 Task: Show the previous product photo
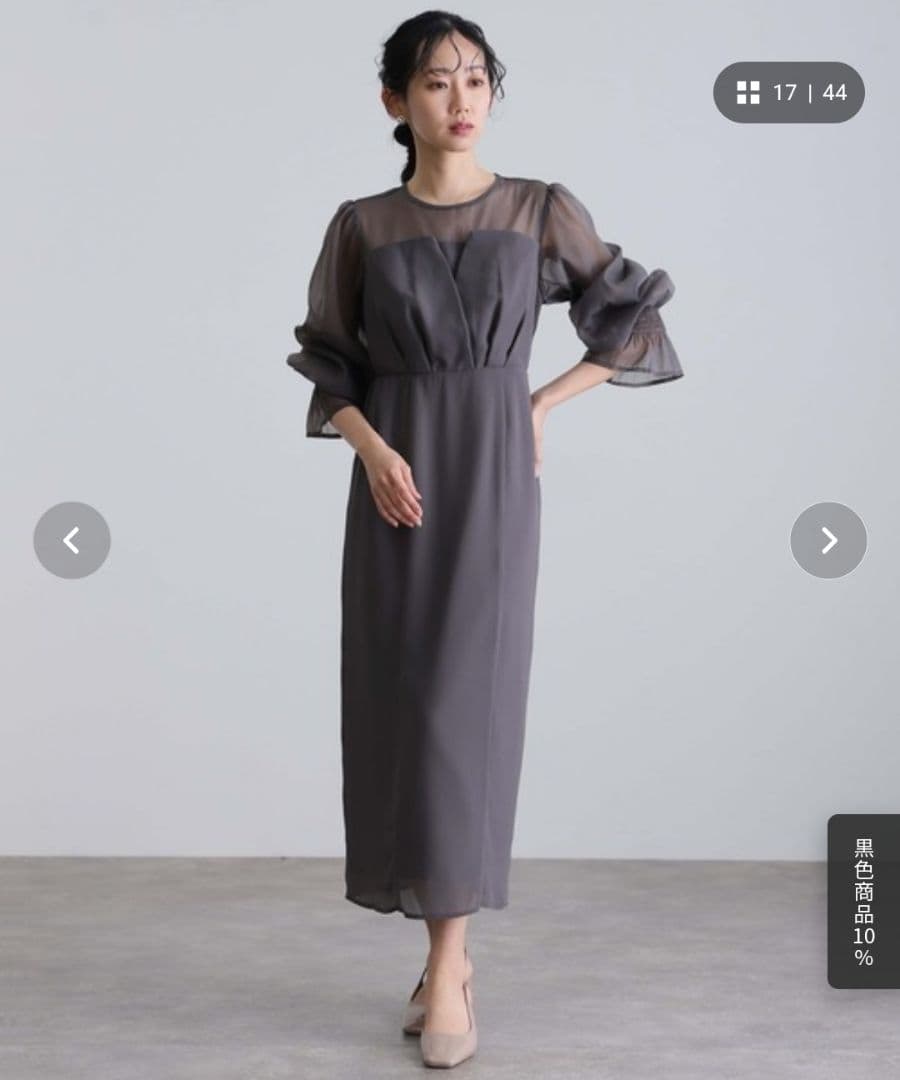72,540
